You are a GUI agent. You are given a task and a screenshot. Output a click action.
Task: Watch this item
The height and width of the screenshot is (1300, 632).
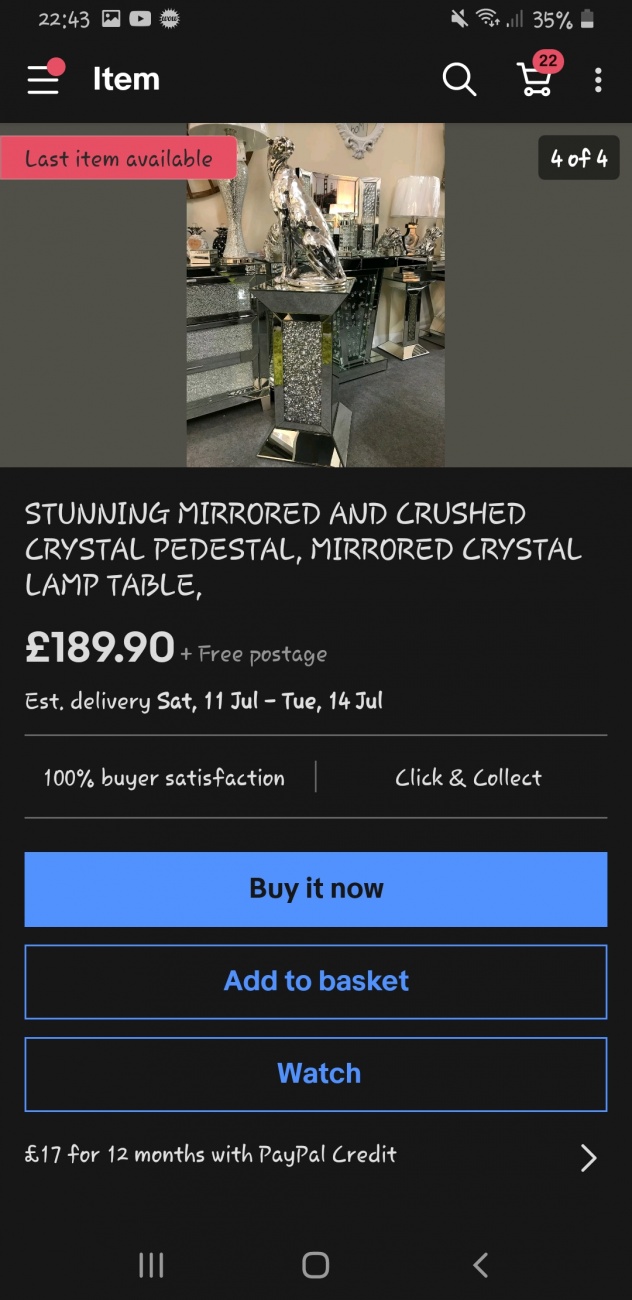pos(315,1074)
